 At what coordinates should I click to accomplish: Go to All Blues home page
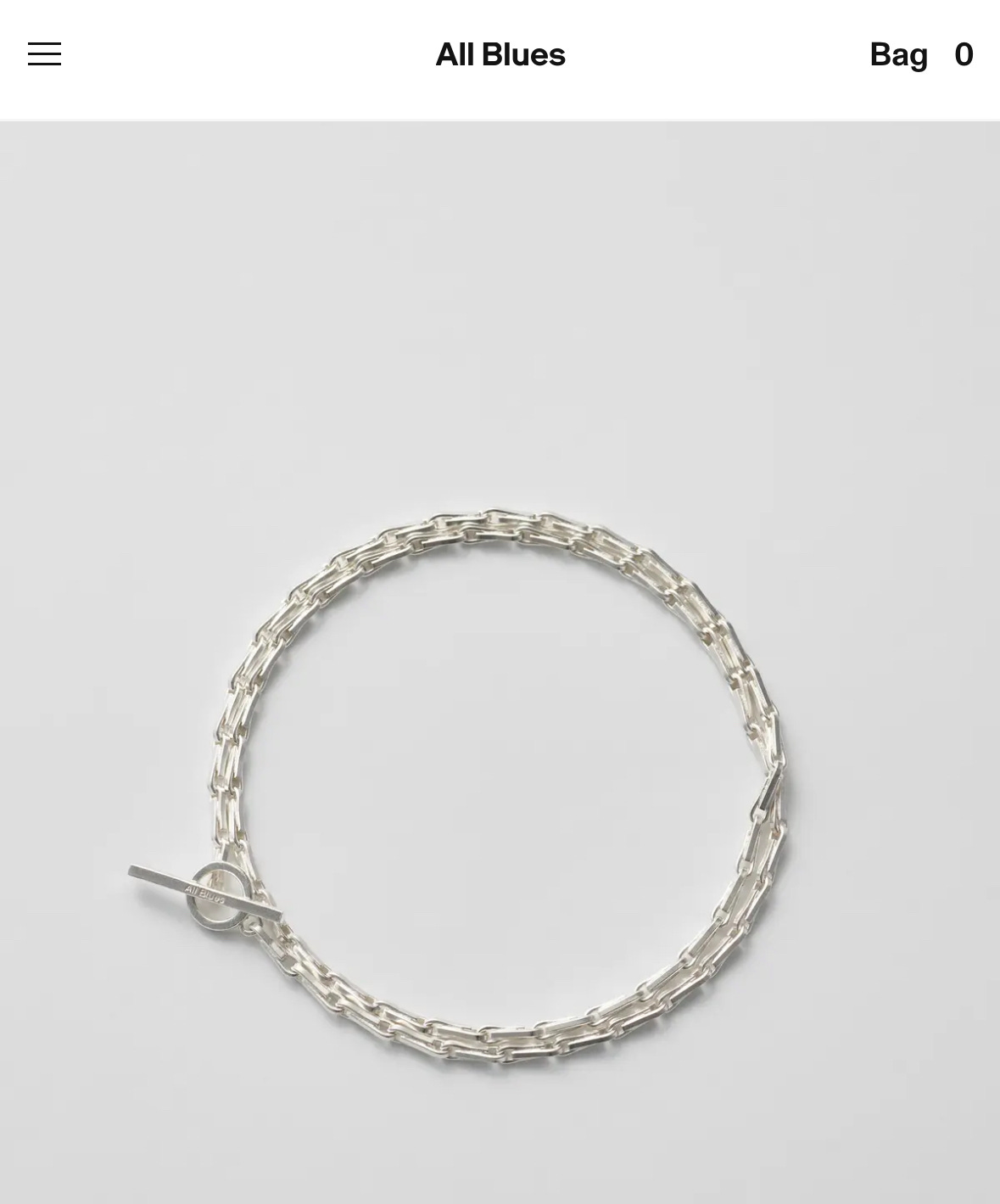(x=500, y=55)
